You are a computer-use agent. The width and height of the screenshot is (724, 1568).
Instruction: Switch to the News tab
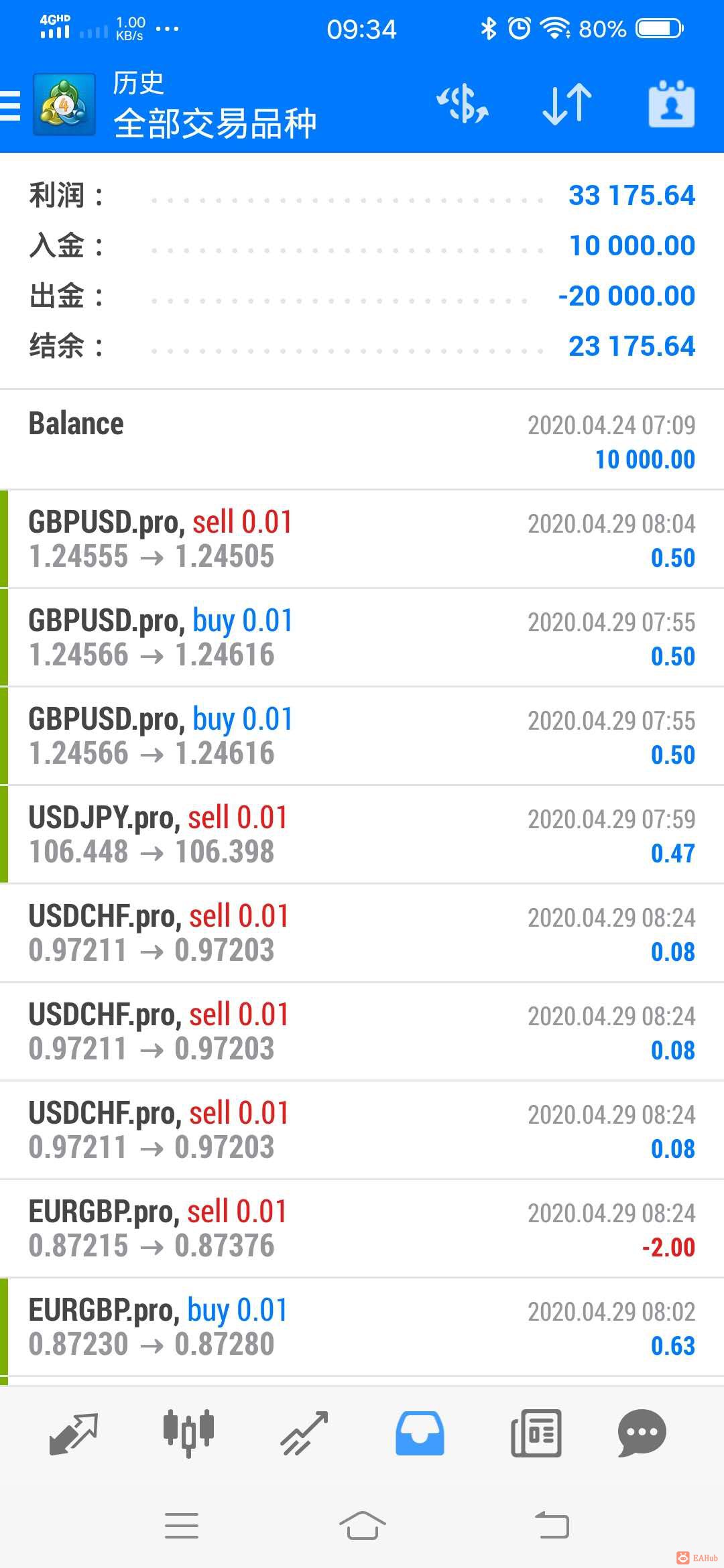536,1433
